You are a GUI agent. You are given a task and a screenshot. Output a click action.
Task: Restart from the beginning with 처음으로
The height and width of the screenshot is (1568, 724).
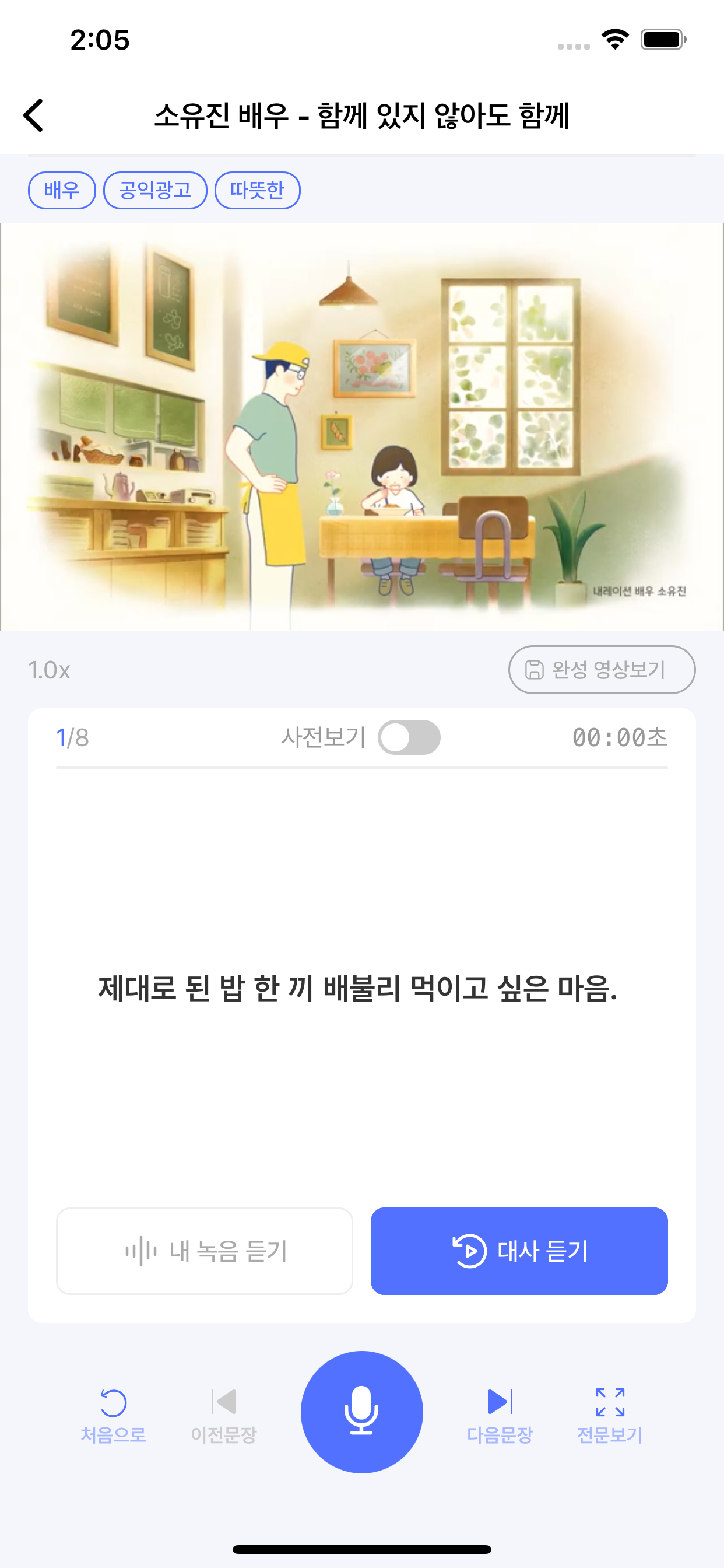[113, 1415]
